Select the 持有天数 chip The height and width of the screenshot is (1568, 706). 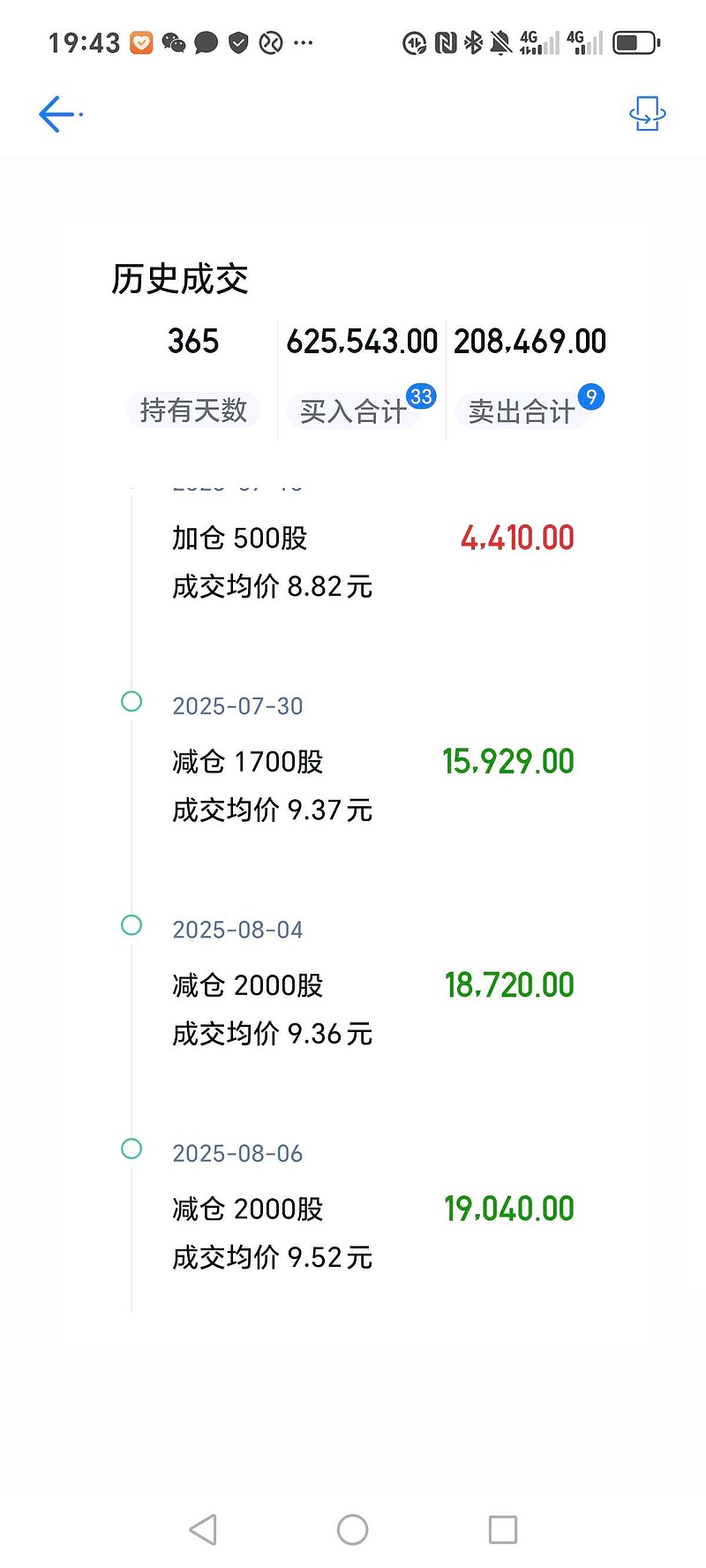[193, 411]
